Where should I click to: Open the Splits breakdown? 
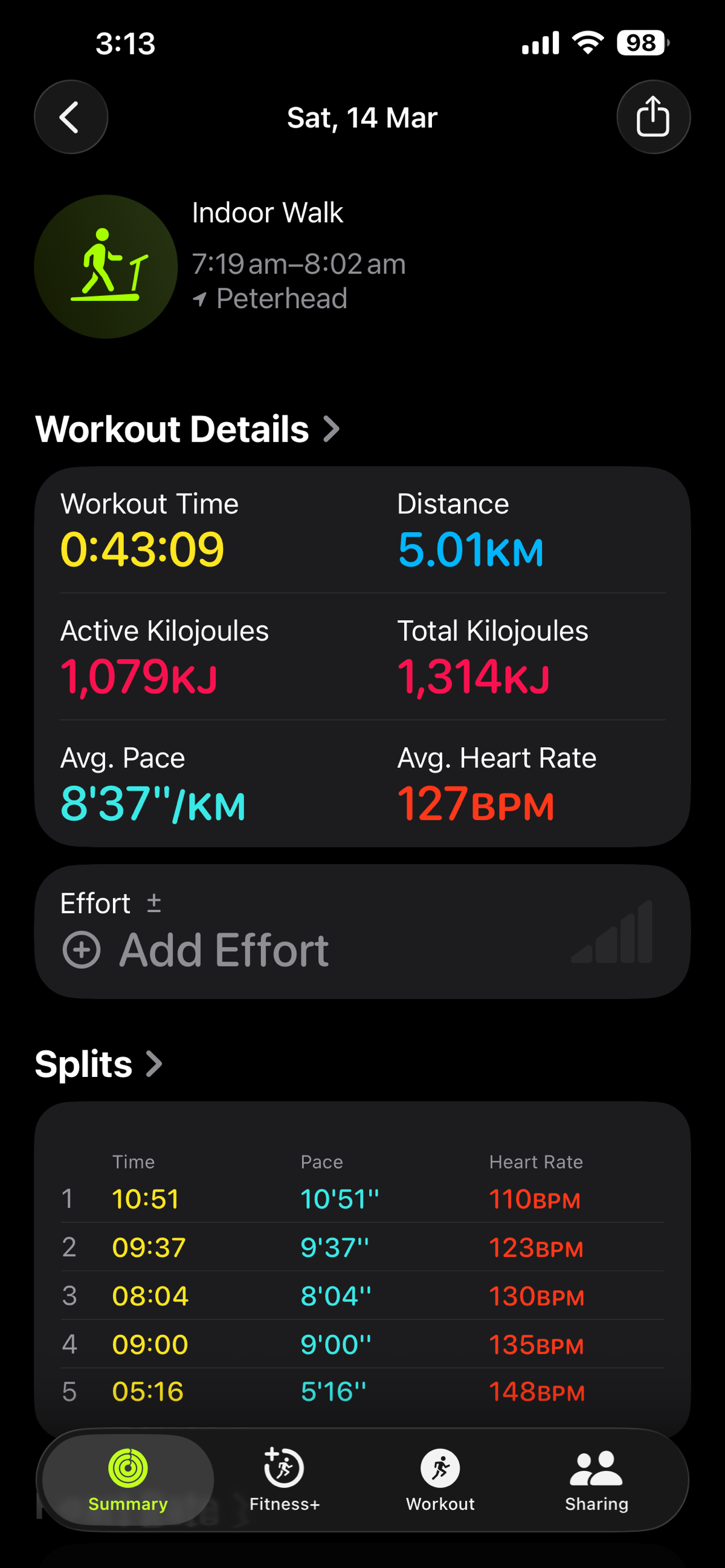(98, 1064)
